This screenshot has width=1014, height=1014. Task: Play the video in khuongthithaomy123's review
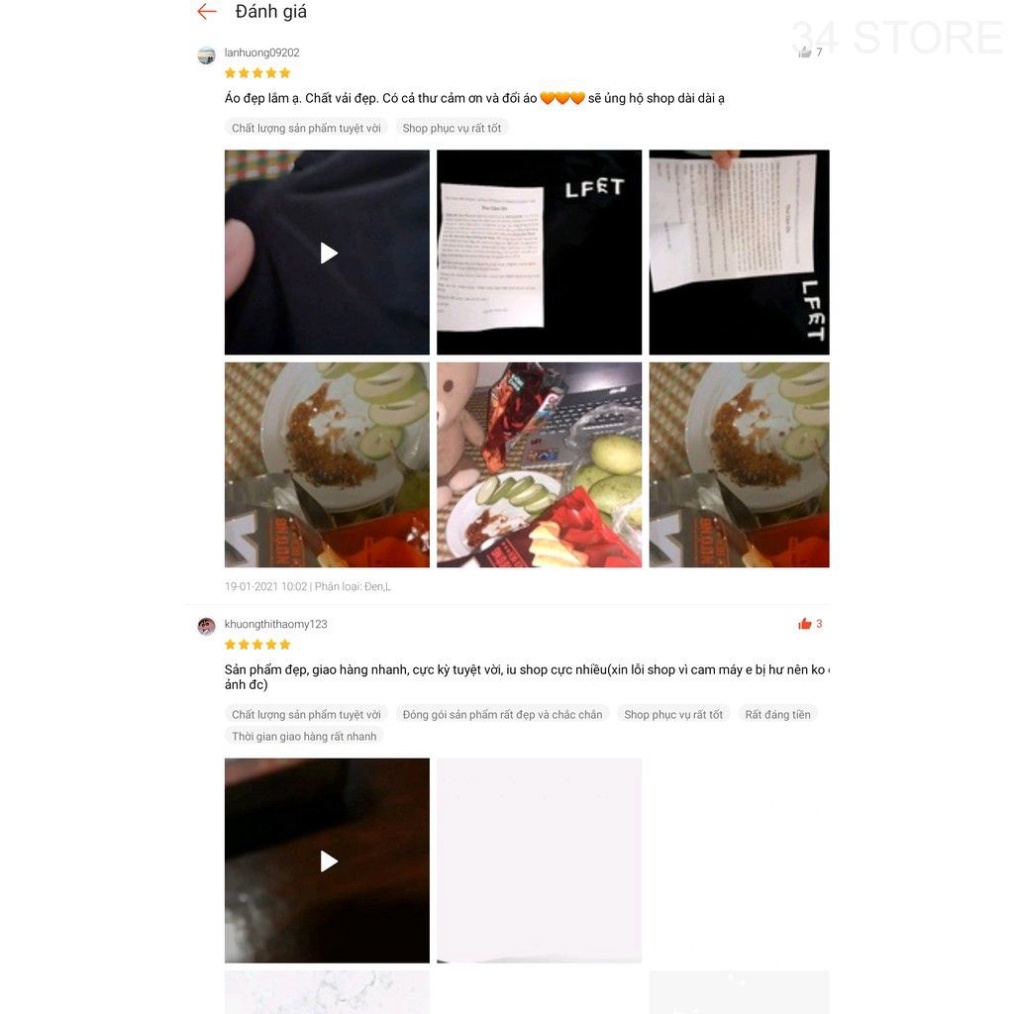[x=327, y=860]
